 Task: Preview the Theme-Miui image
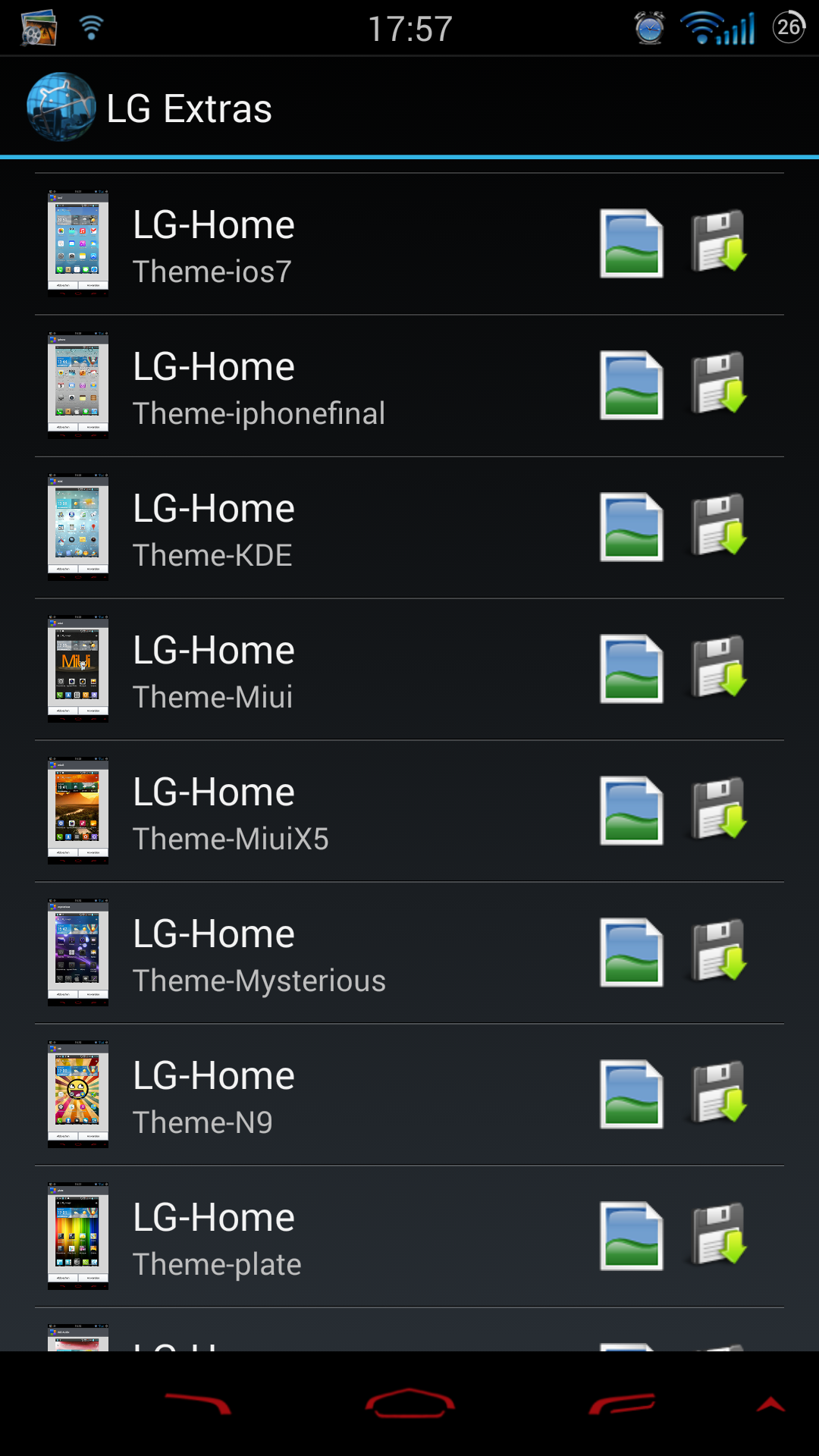coord(631,669)
